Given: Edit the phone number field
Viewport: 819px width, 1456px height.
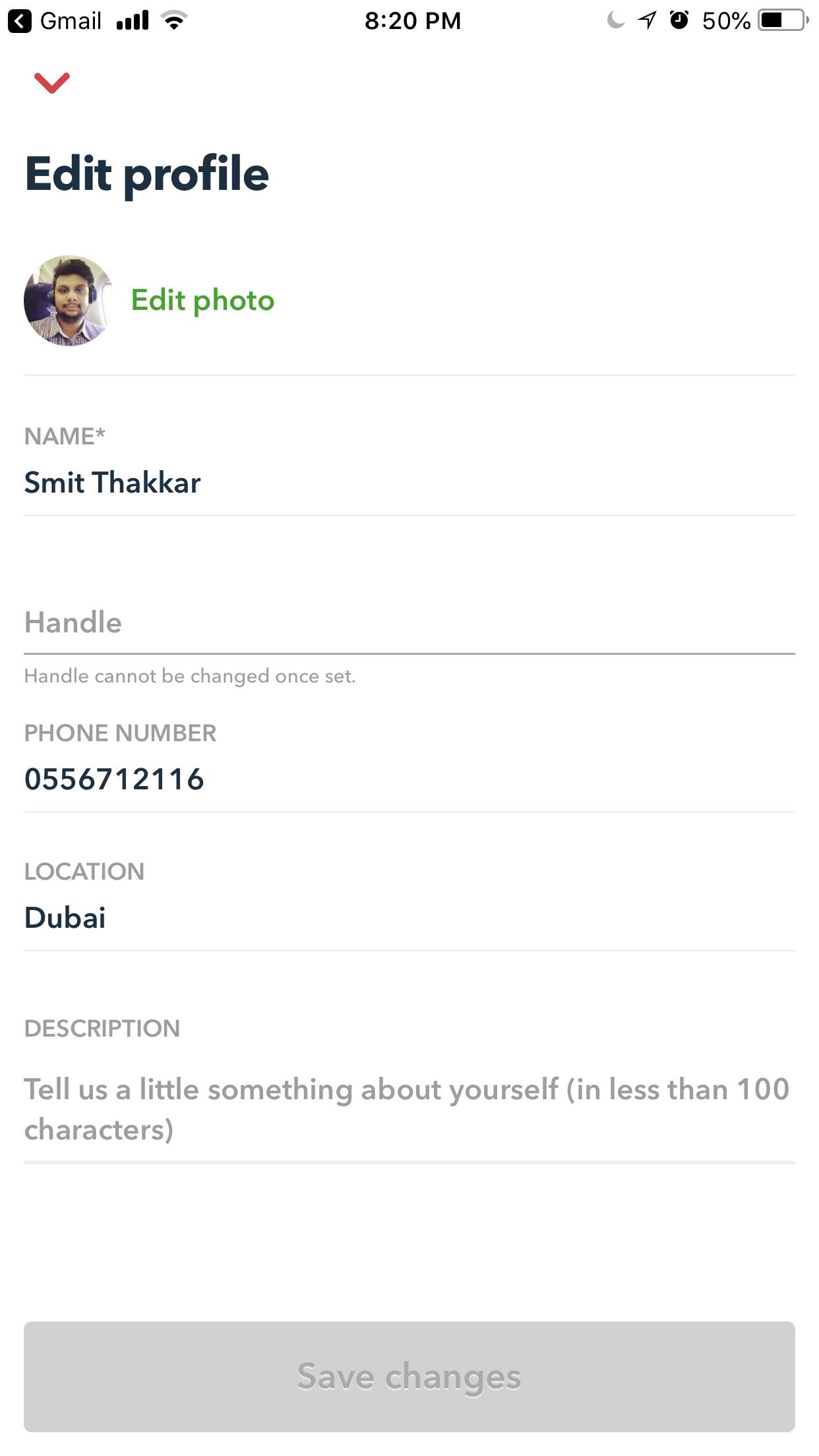Looking at the screenshot, I should (409, 779).
